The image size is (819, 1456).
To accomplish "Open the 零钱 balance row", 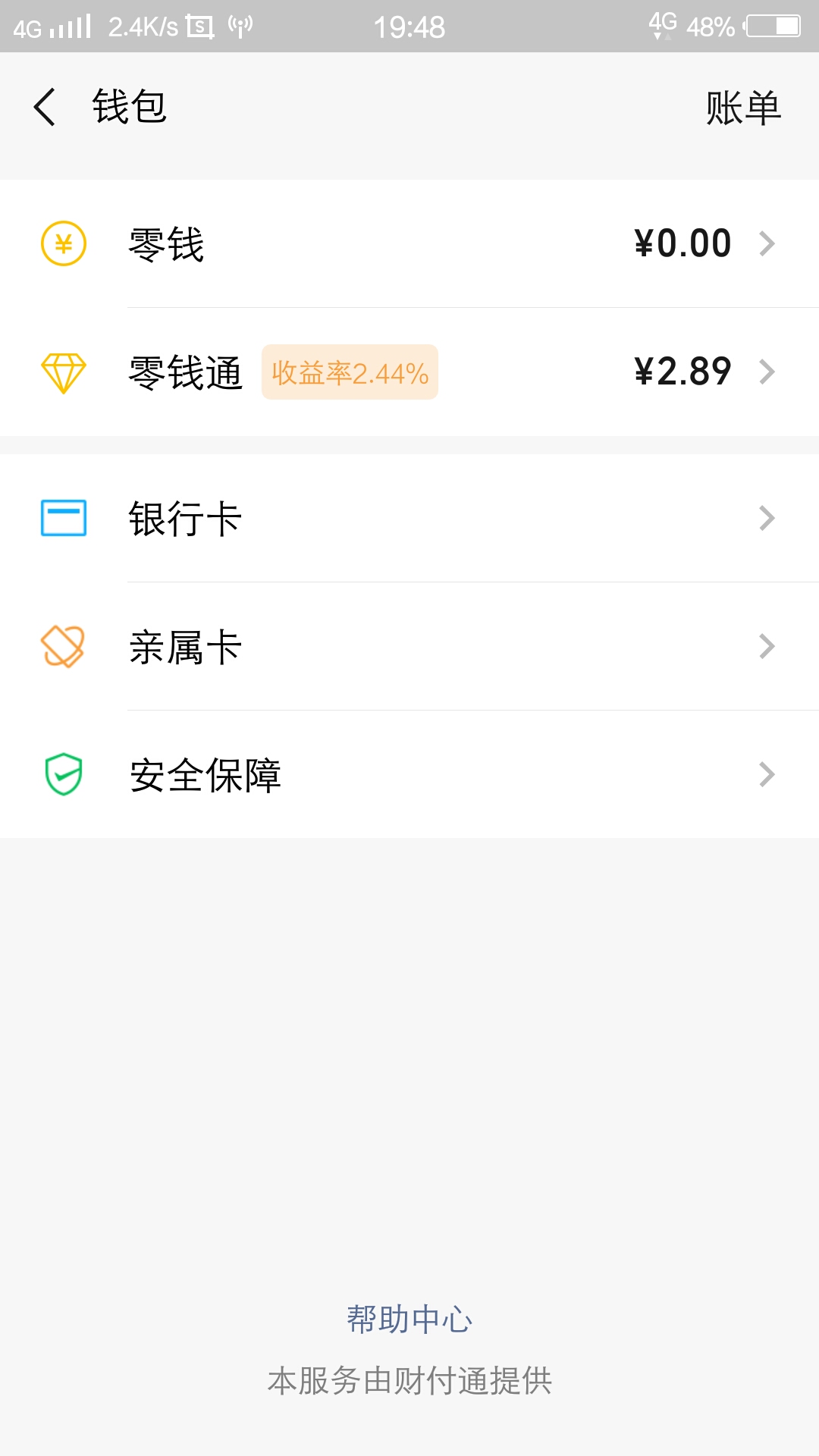I will click(x=409, y=243).
